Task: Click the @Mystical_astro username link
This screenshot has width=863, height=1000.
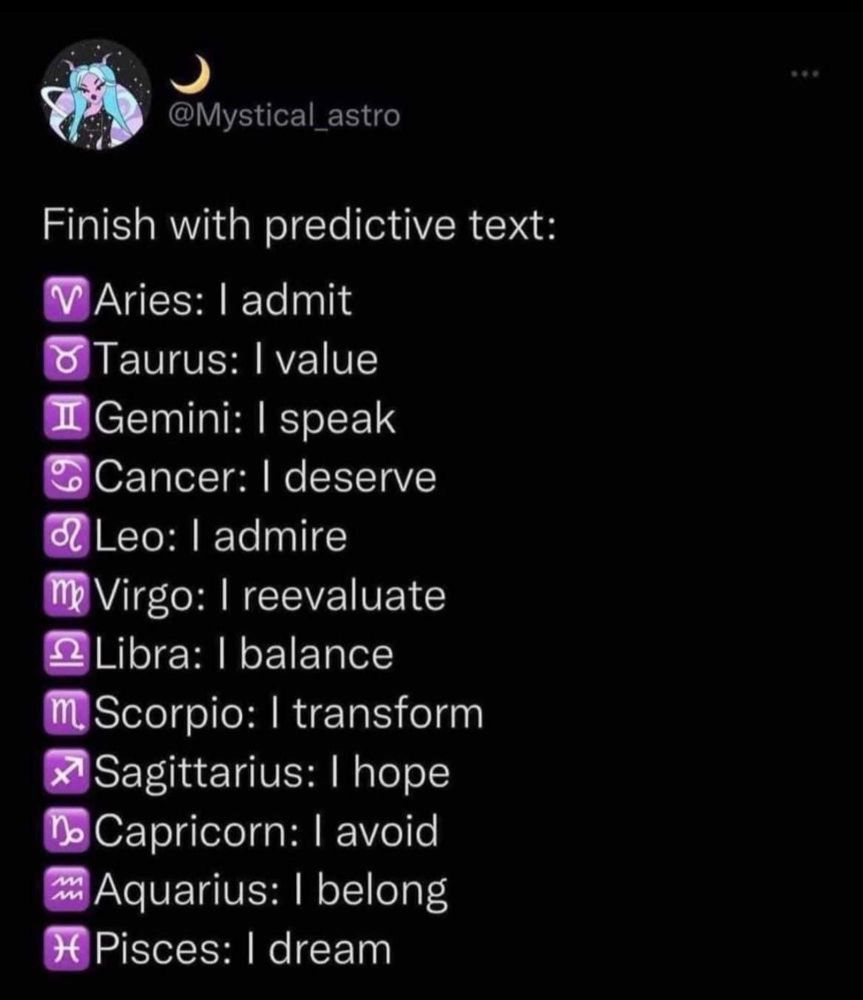Action: pyautogui.click(x=286, y=115)
